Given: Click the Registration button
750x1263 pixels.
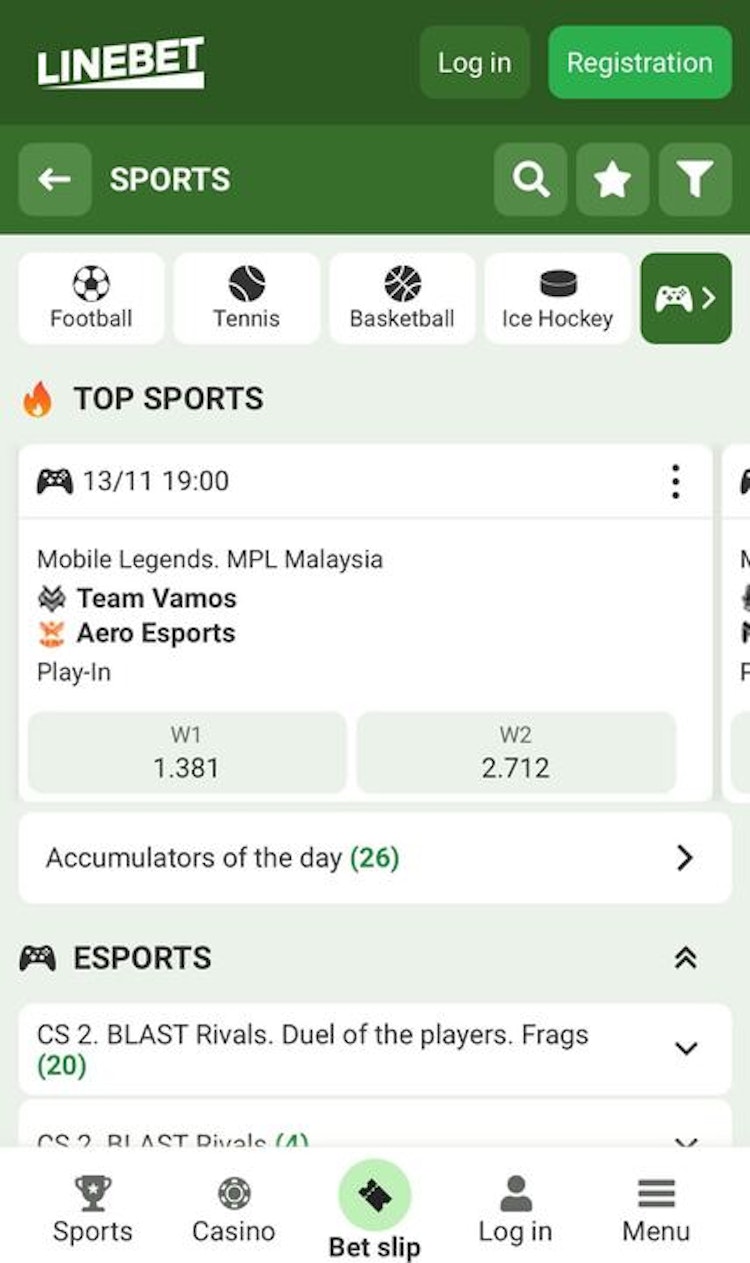Looking at the screenshot, I should (x=639, y=62).
